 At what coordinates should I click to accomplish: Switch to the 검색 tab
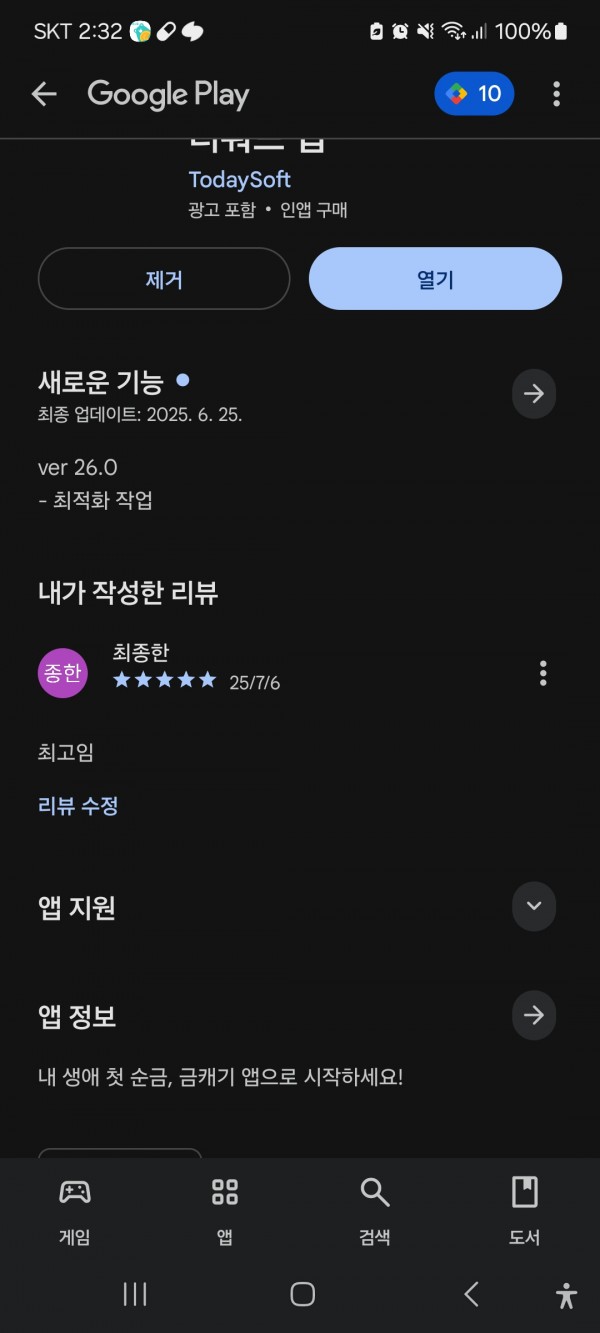(x=375, y=1210)
